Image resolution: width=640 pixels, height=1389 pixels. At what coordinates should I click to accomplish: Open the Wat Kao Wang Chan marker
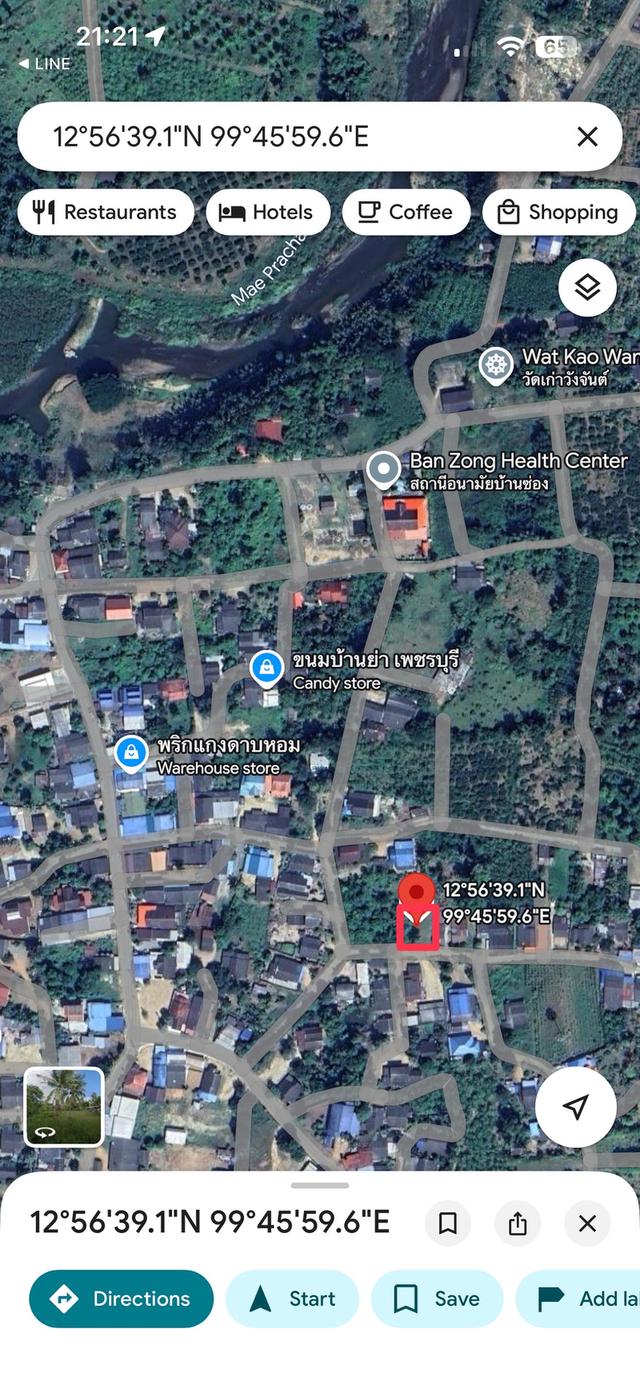495,365
